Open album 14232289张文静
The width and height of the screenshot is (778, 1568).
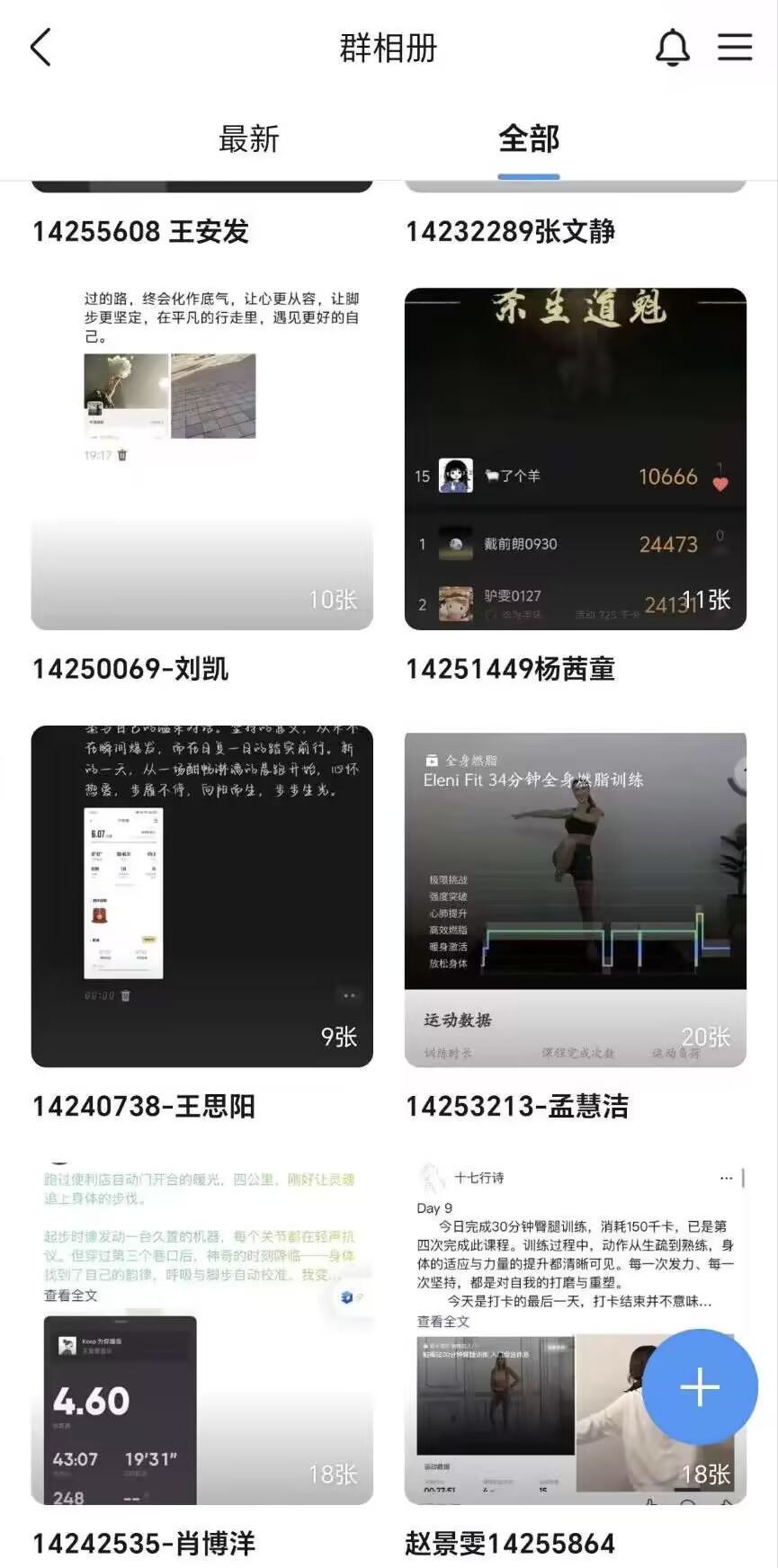click(x=510, y=231)
